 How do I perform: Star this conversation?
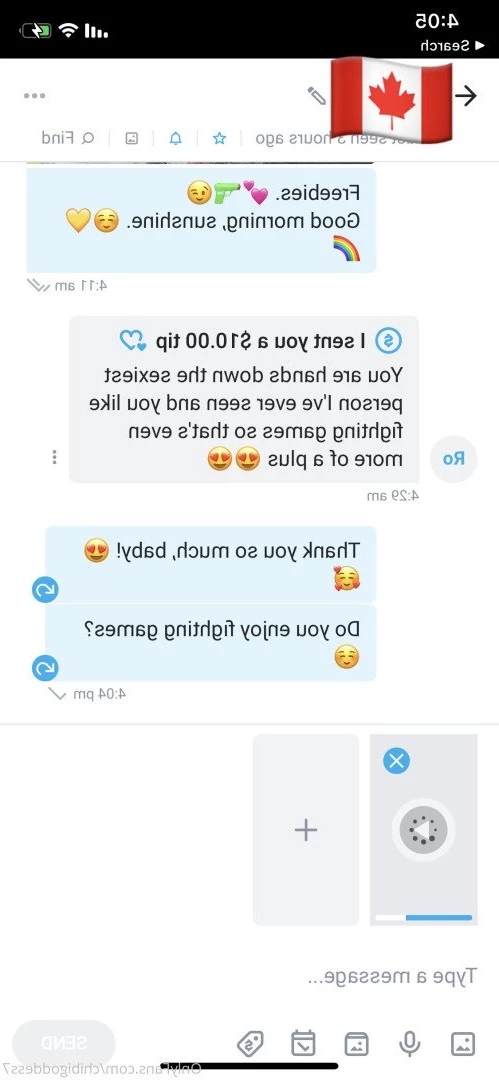(219, 138)
